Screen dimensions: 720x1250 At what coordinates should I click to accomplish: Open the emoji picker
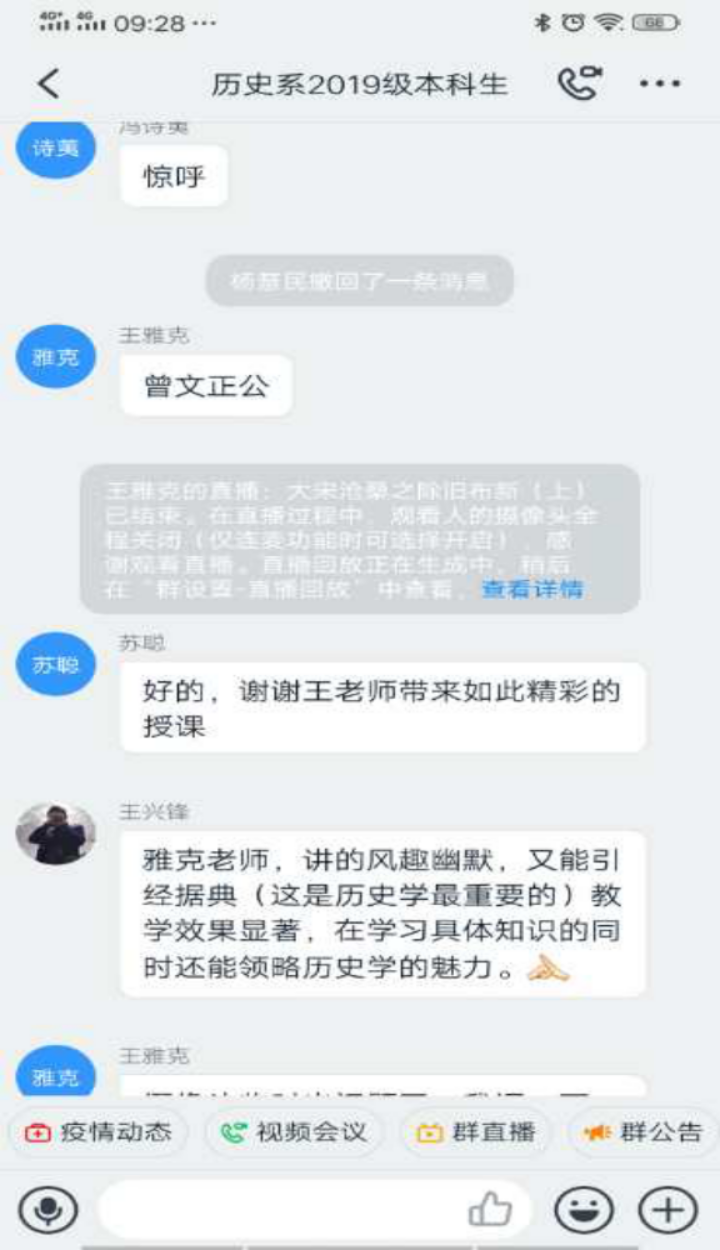(584, 1211)
